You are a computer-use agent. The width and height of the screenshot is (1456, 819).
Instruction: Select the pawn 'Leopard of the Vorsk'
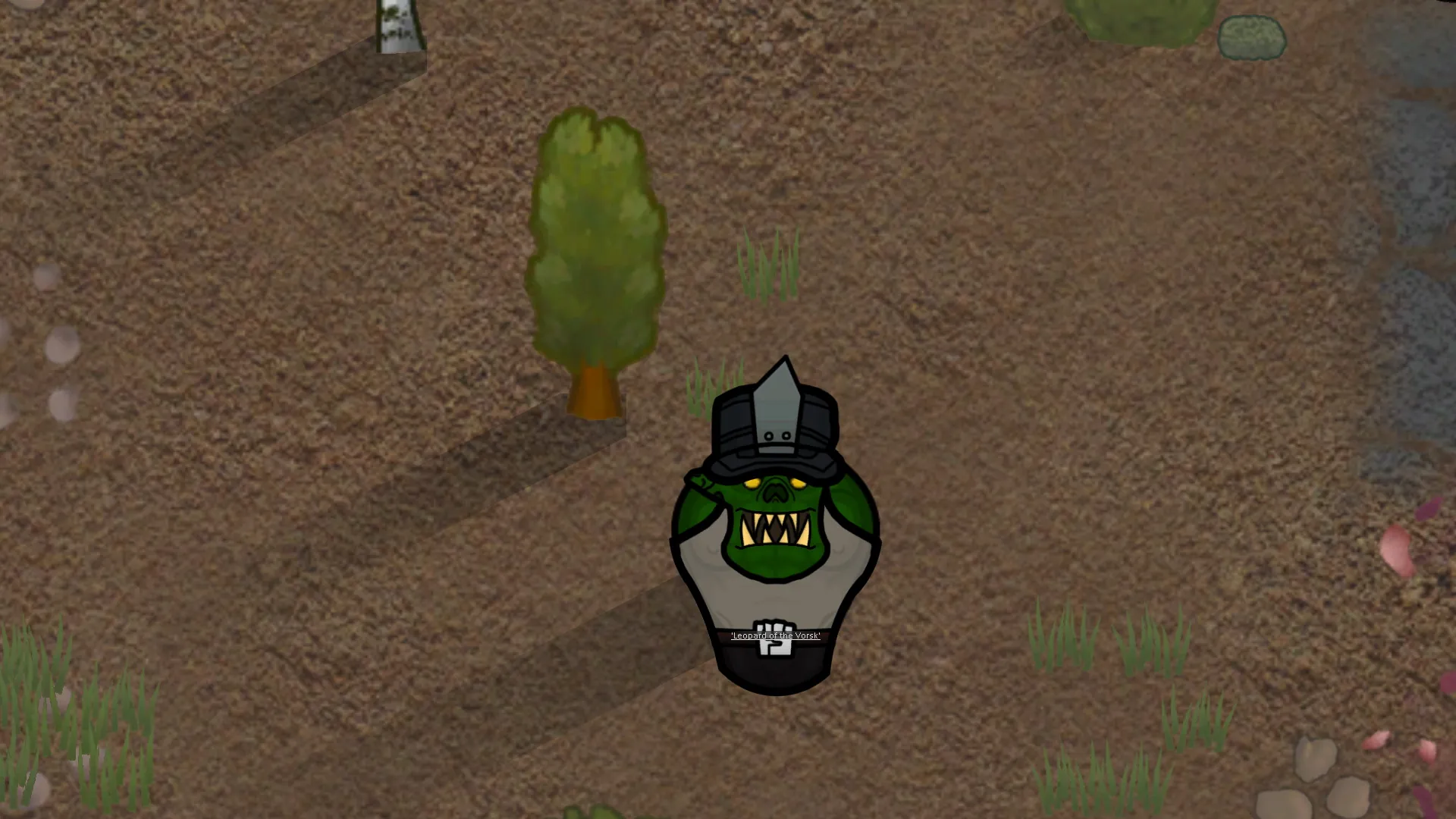click(774, 546)
